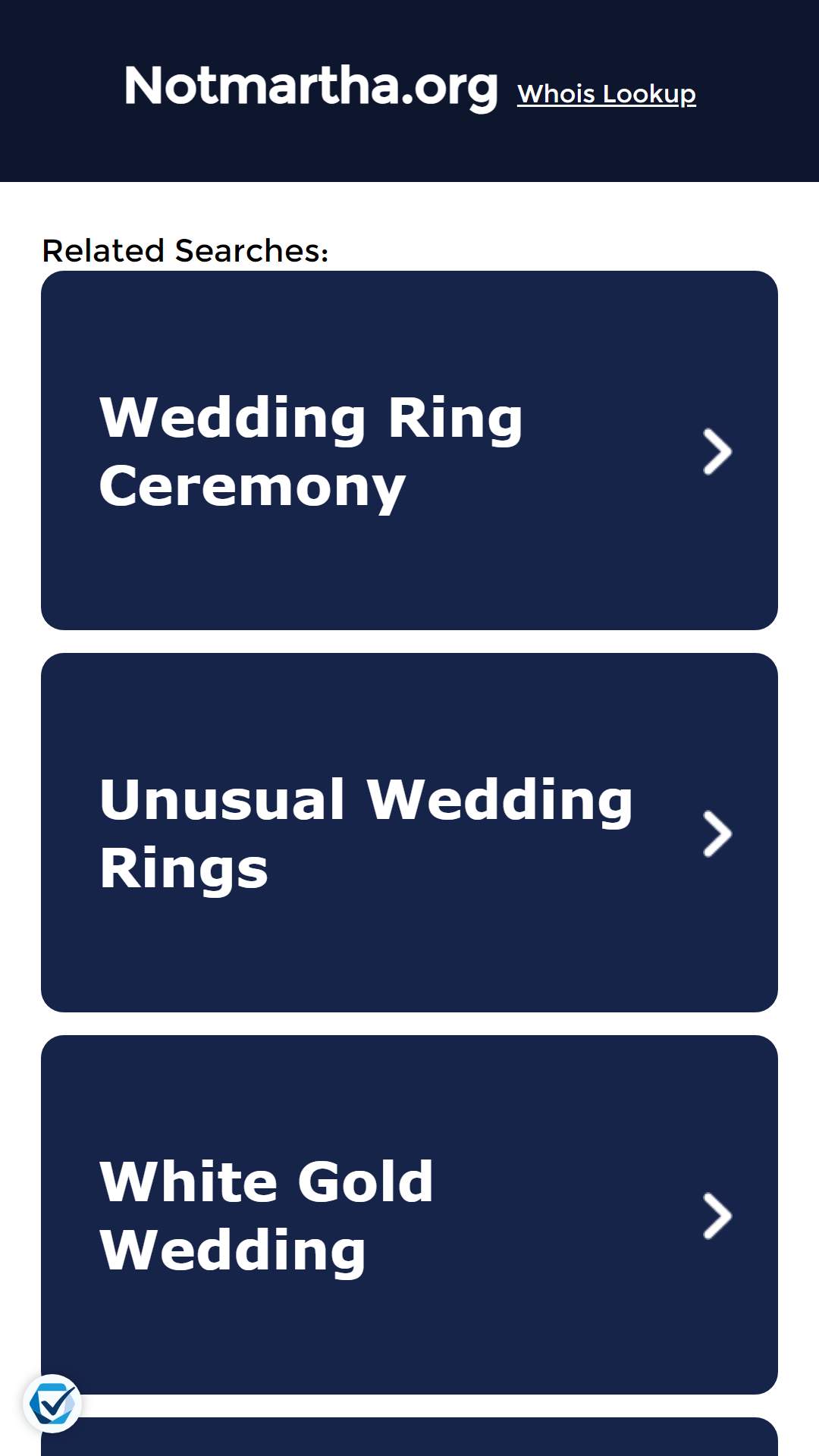Open the White Gold Wedding search

[409, 1215]
